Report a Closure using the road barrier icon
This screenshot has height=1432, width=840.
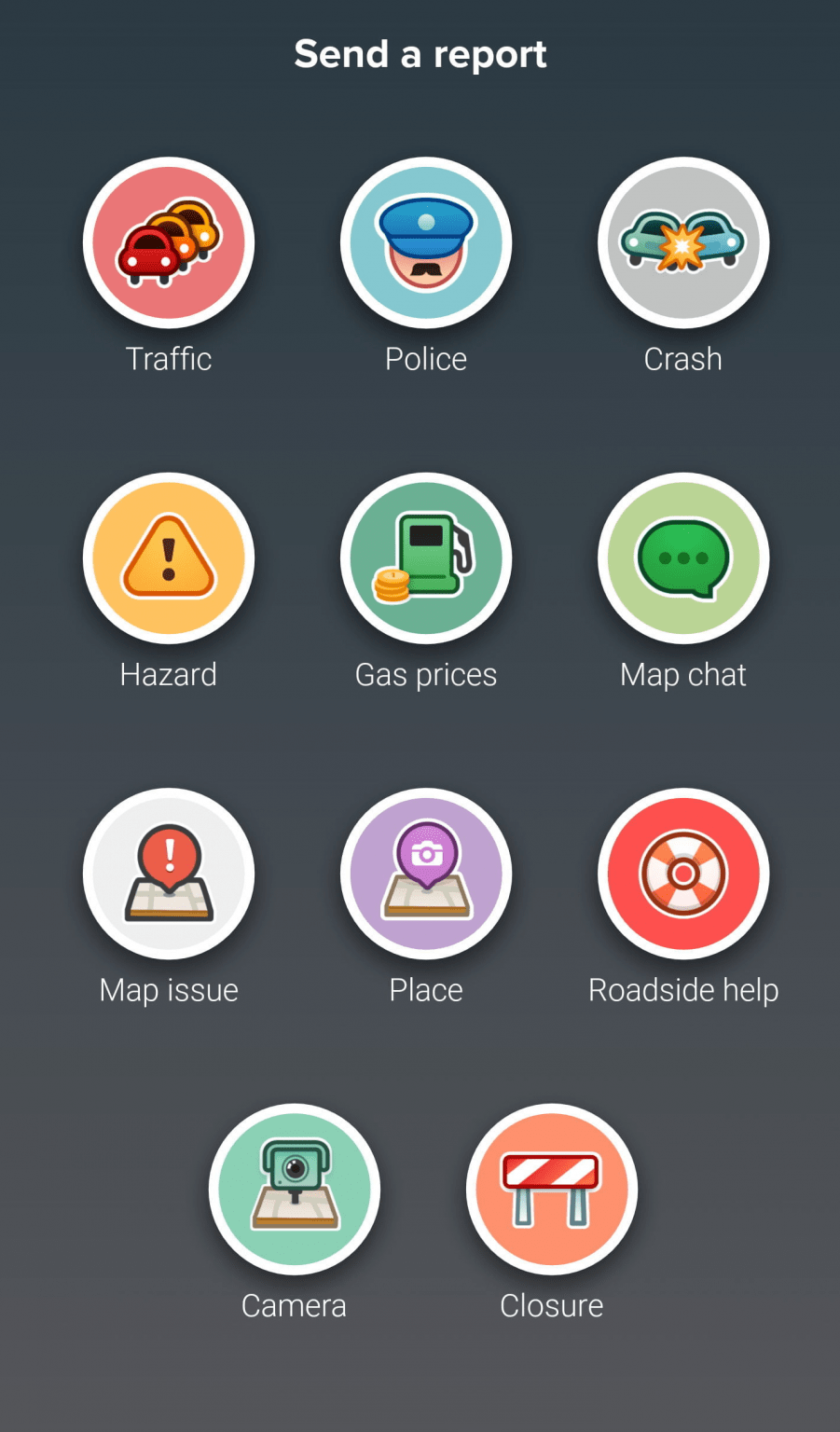[x=551, y=1188]
